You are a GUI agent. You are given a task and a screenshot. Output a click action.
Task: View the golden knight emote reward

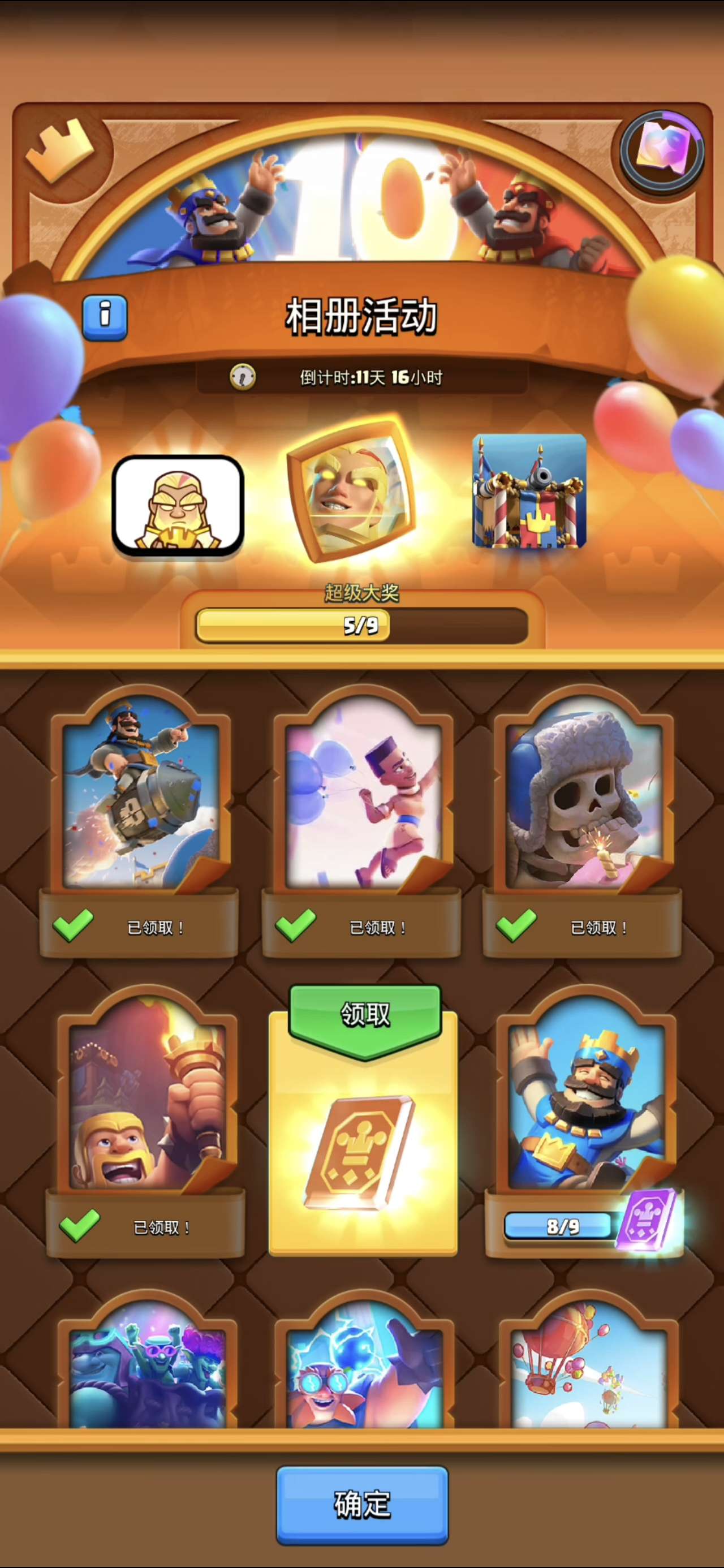coord(178,505)
